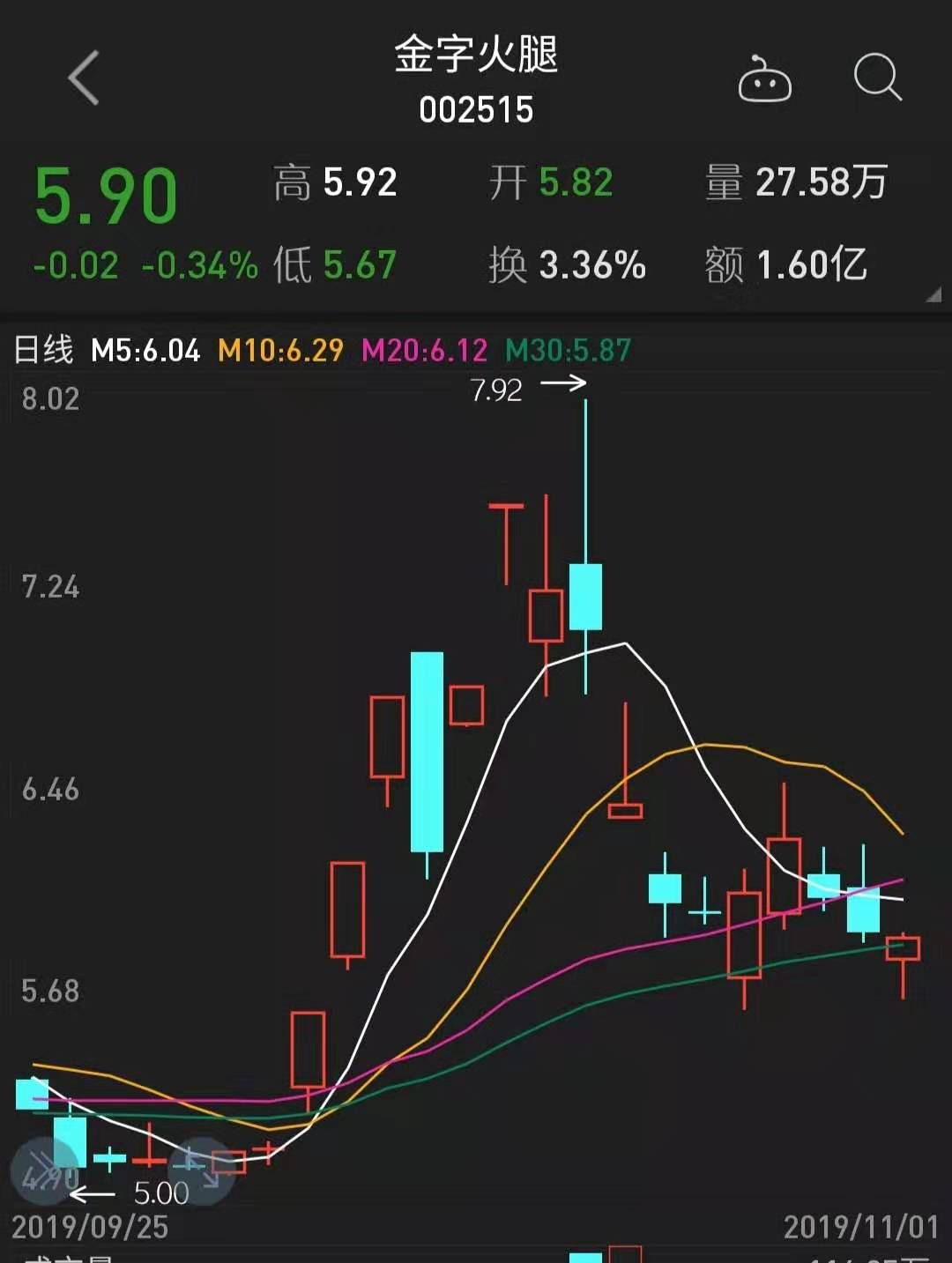This screenshot has width=952, height=1263.
Task: Open the robot assistant icon
Action: 764,80
